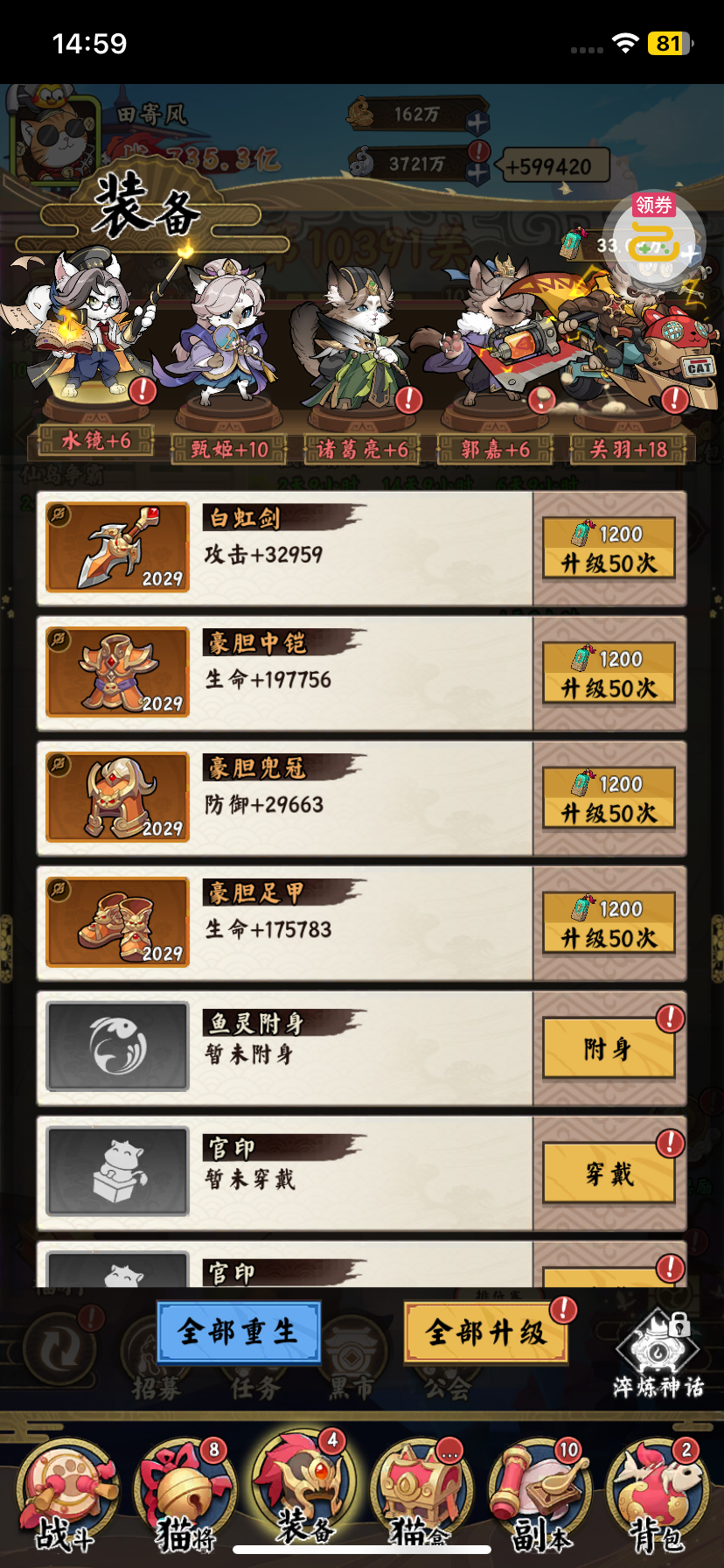
Task: Tap 全部升级 to upgrade all
Action: 485,1333
